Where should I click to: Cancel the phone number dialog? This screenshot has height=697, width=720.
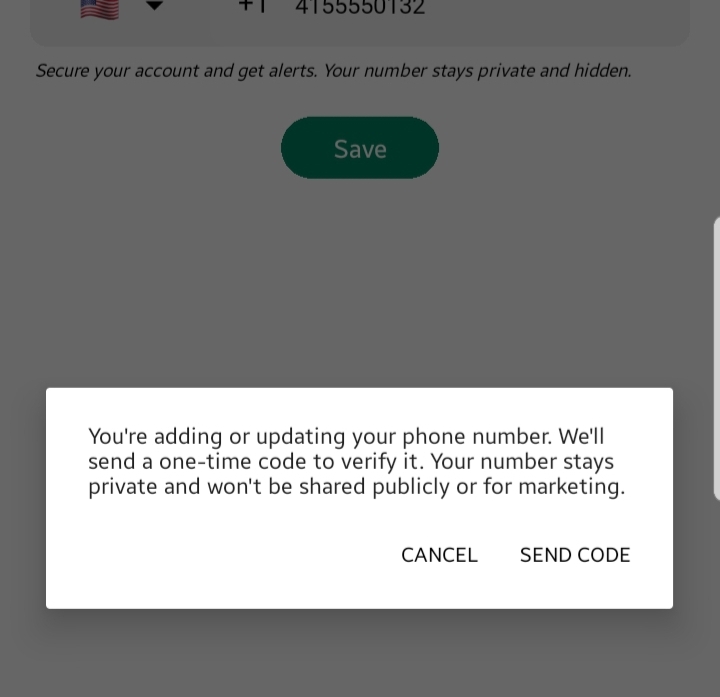coord(439,555)
